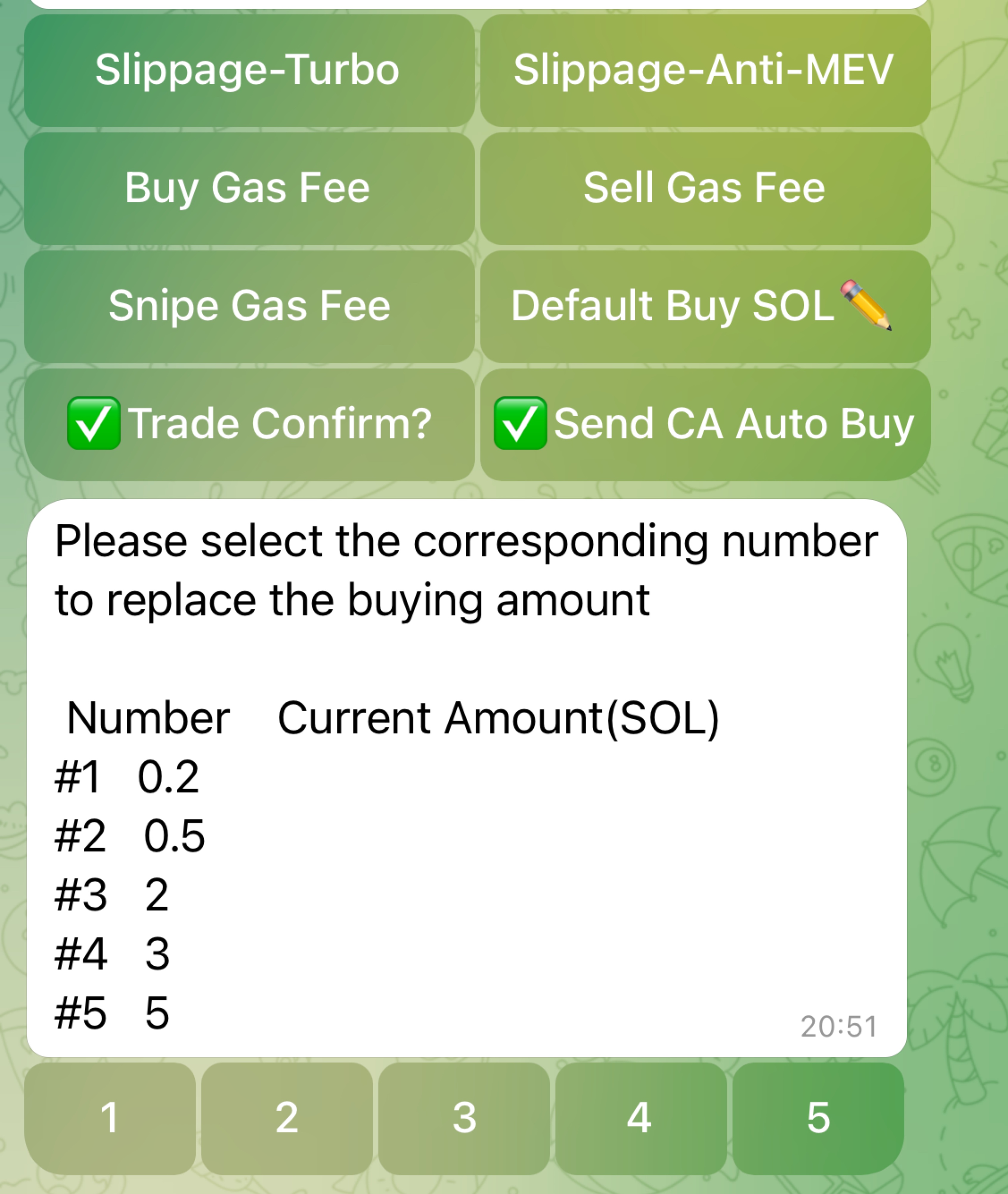Toggle the Trade Confirm option
Image resolution: width=1008 pixels, height=1194 pixels.
[249, 425]
